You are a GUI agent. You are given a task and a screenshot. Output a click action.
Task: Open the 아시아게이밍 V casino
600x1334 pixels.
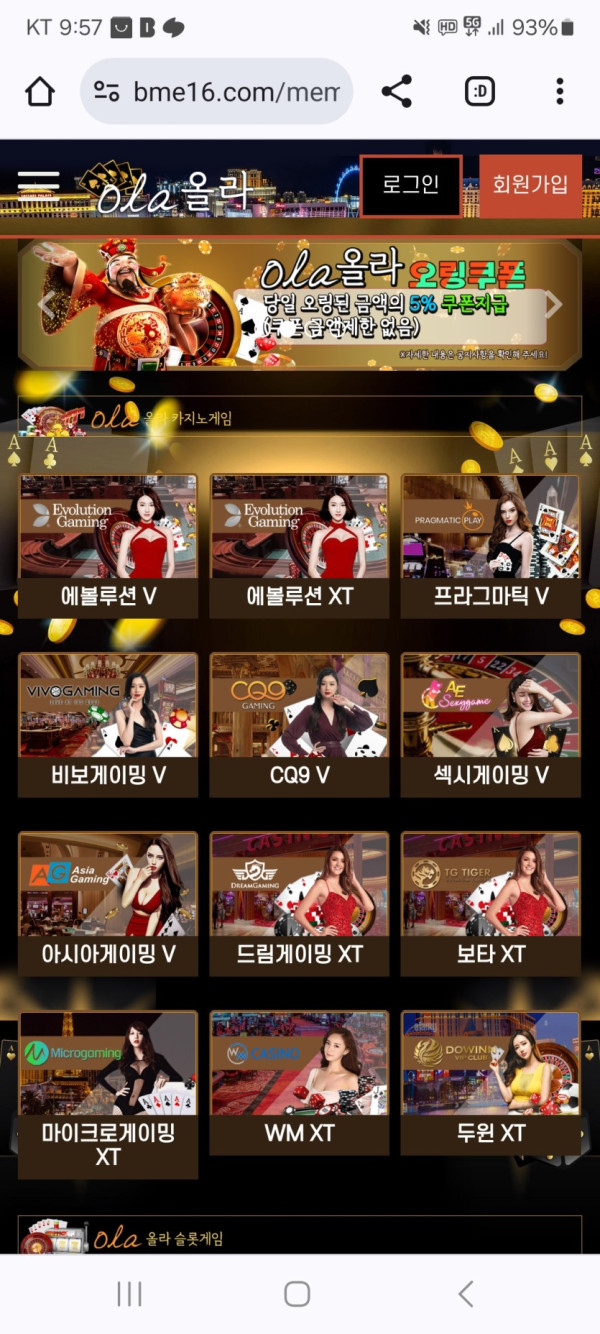click(x=108, y=904)
